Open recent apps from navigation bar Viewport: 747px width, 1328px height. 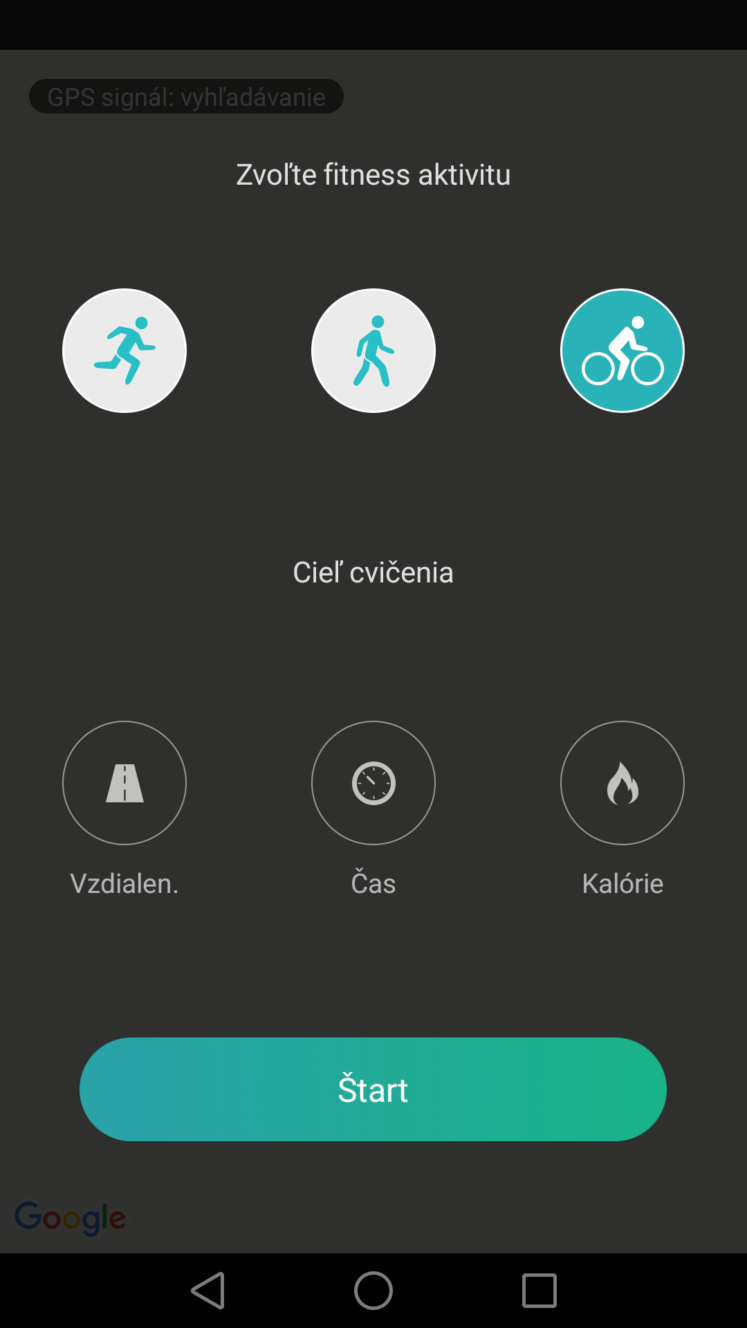coord(539,1290)
